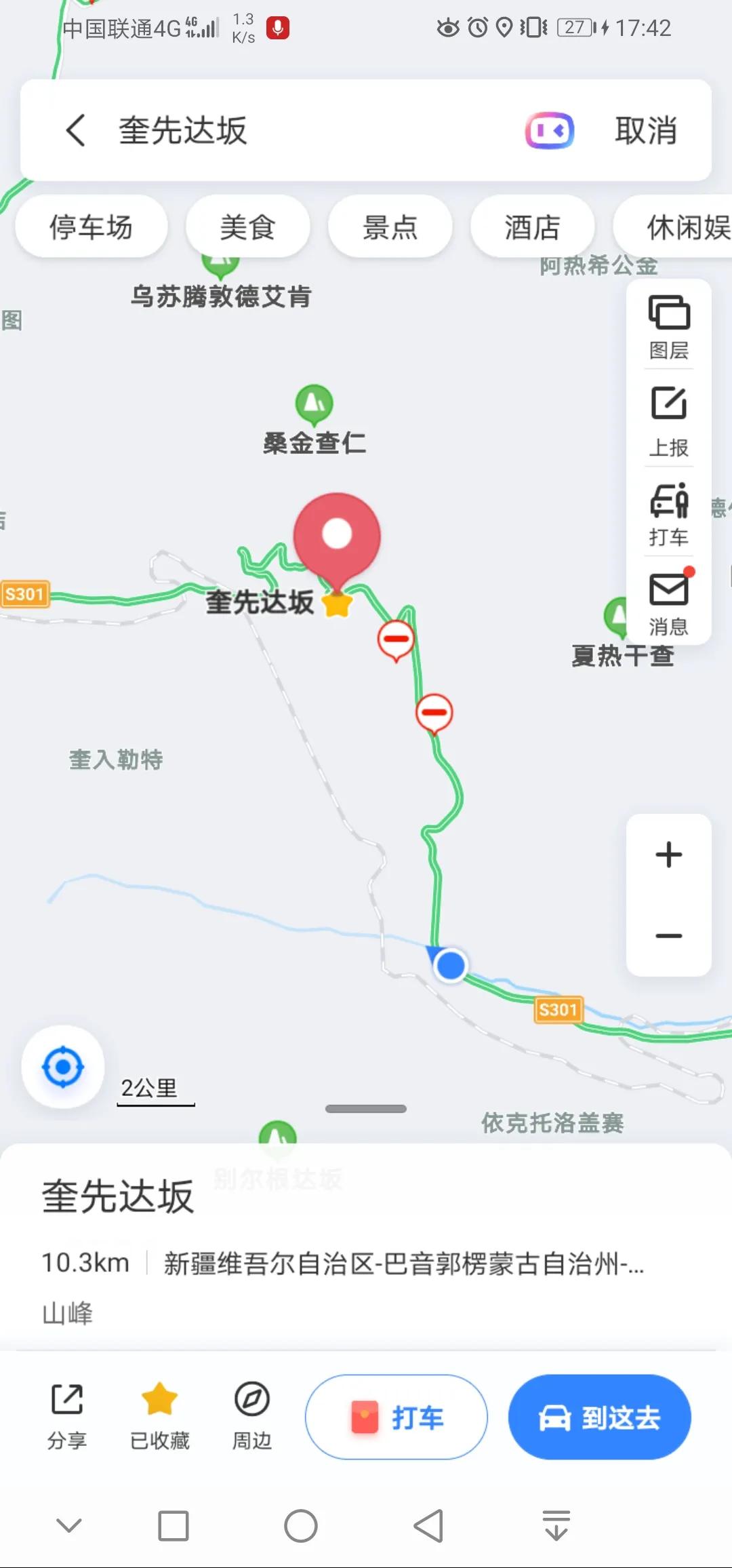Viewport: 732px width, 1568px height.
Task: Open the video capture icon in search bar
Action: (x=550, y=132)
